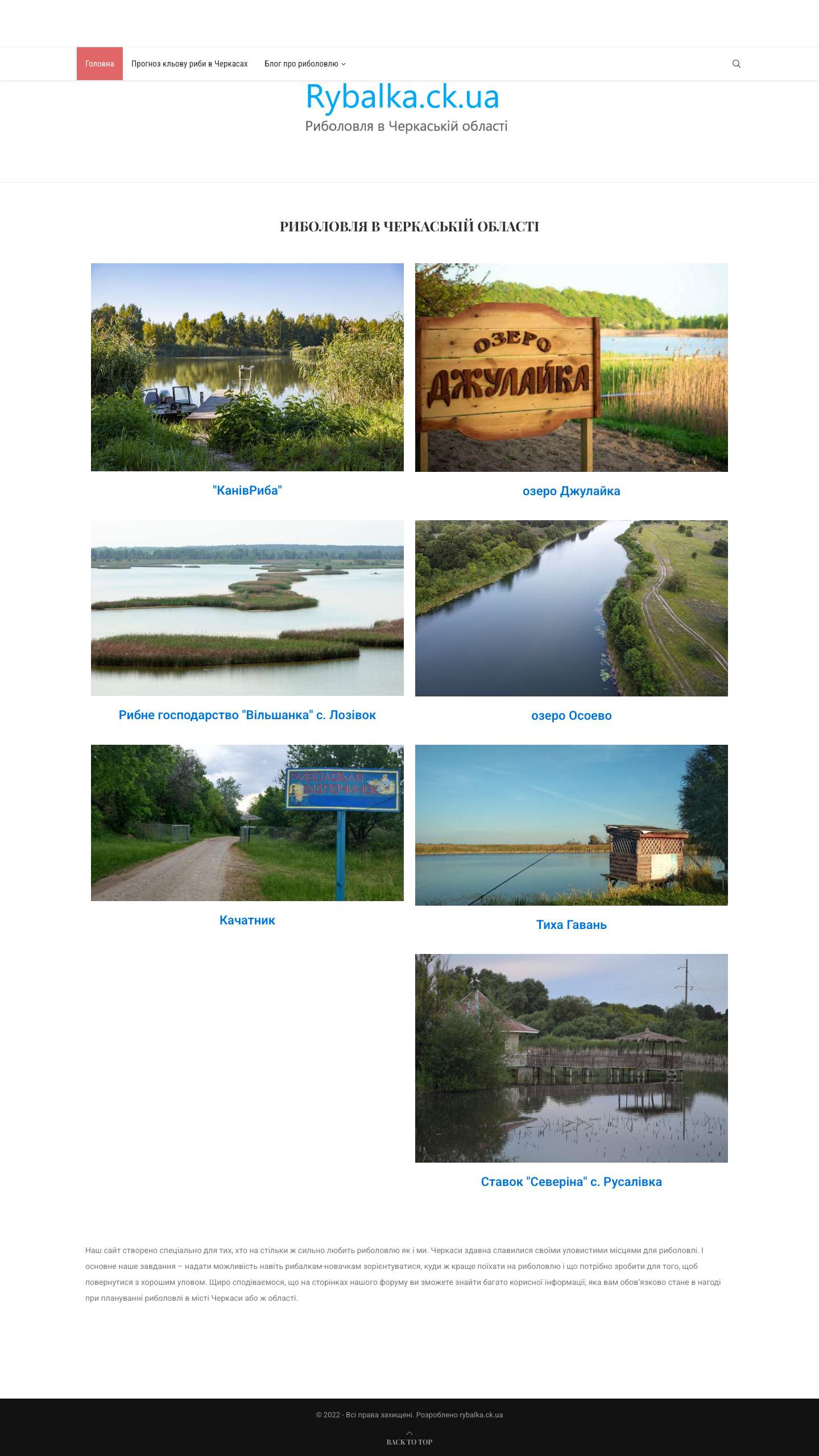
Task: Open the Ставок "Северіна" pond photo
Action: pos(572,1057)
